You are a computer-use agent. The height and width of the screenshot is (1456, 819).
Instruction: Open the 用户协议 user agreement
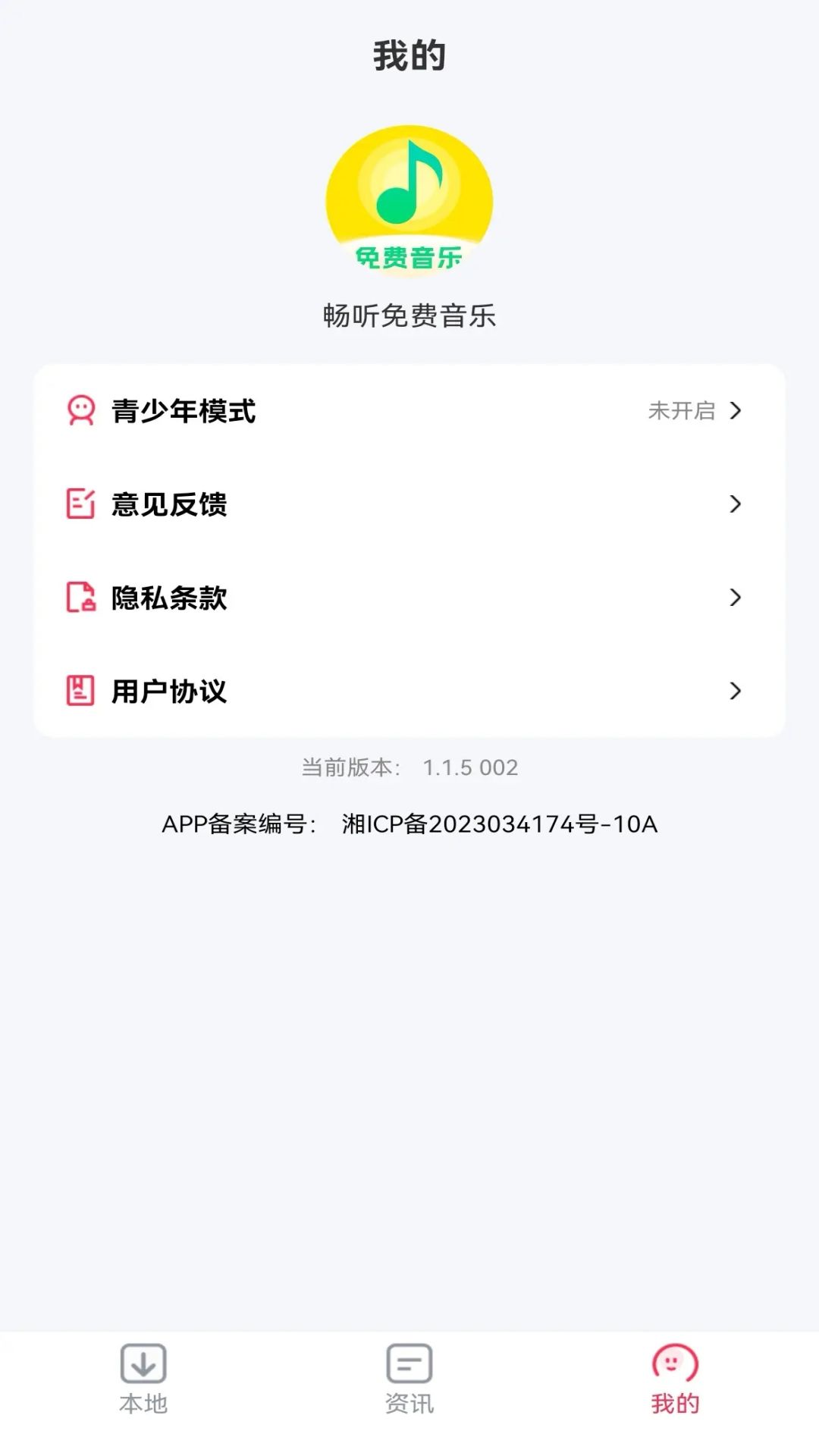pyautogui.click(x=409, y=691)
